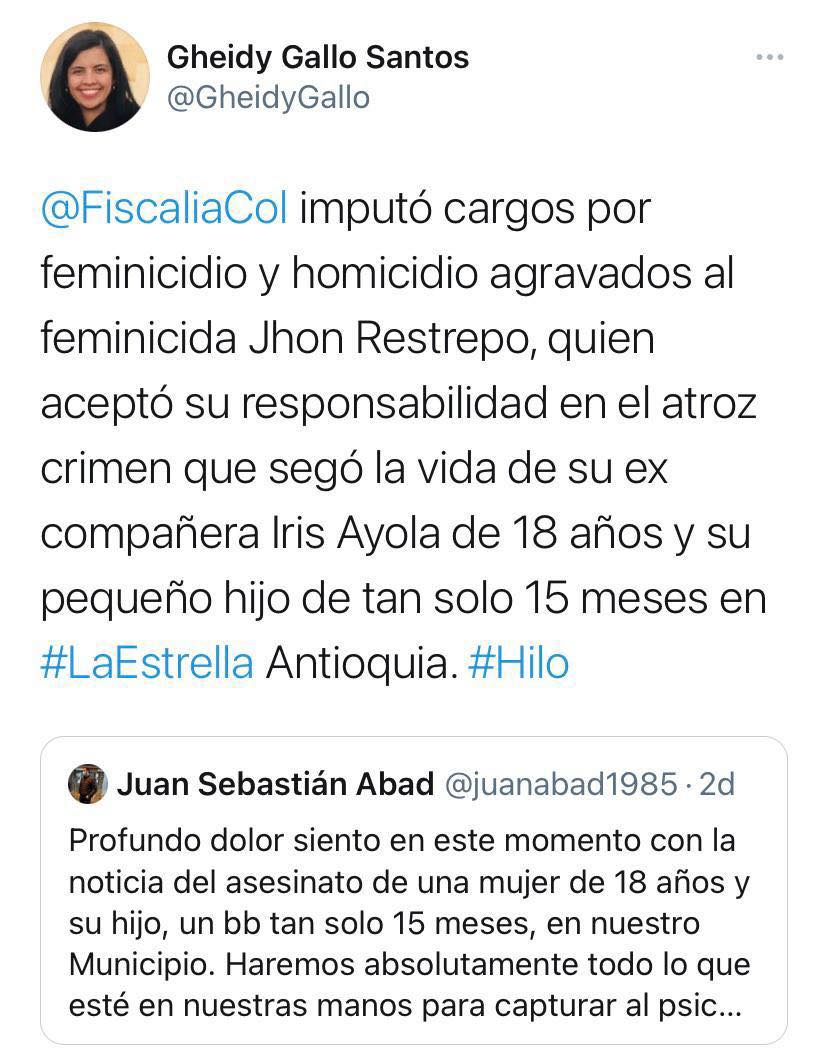Open the tweet's three-dot overflow menu
This screenshot has width=828, height=1060.
pos(768,57)
